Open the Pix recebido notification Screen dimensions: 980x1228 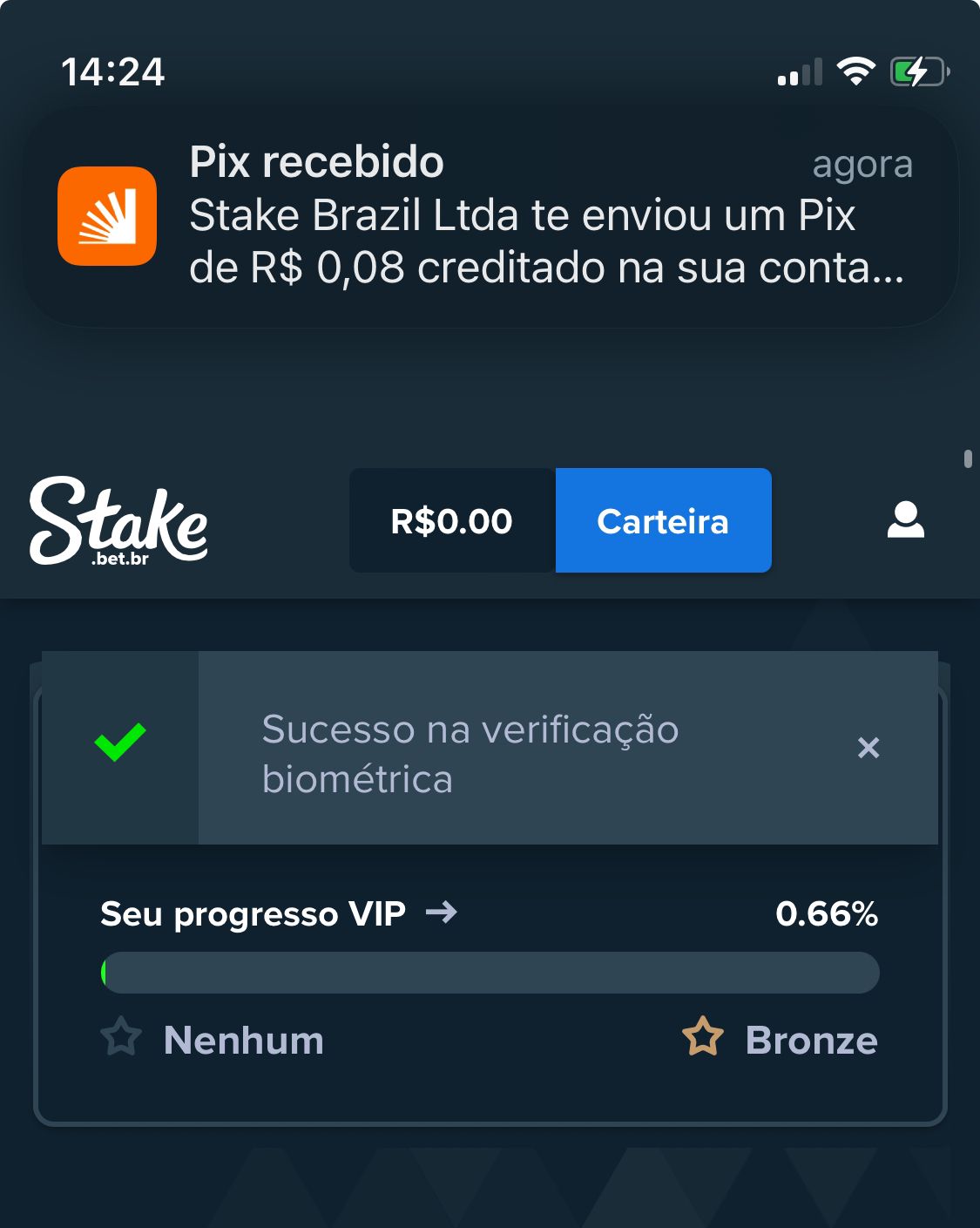click(490, 216)
